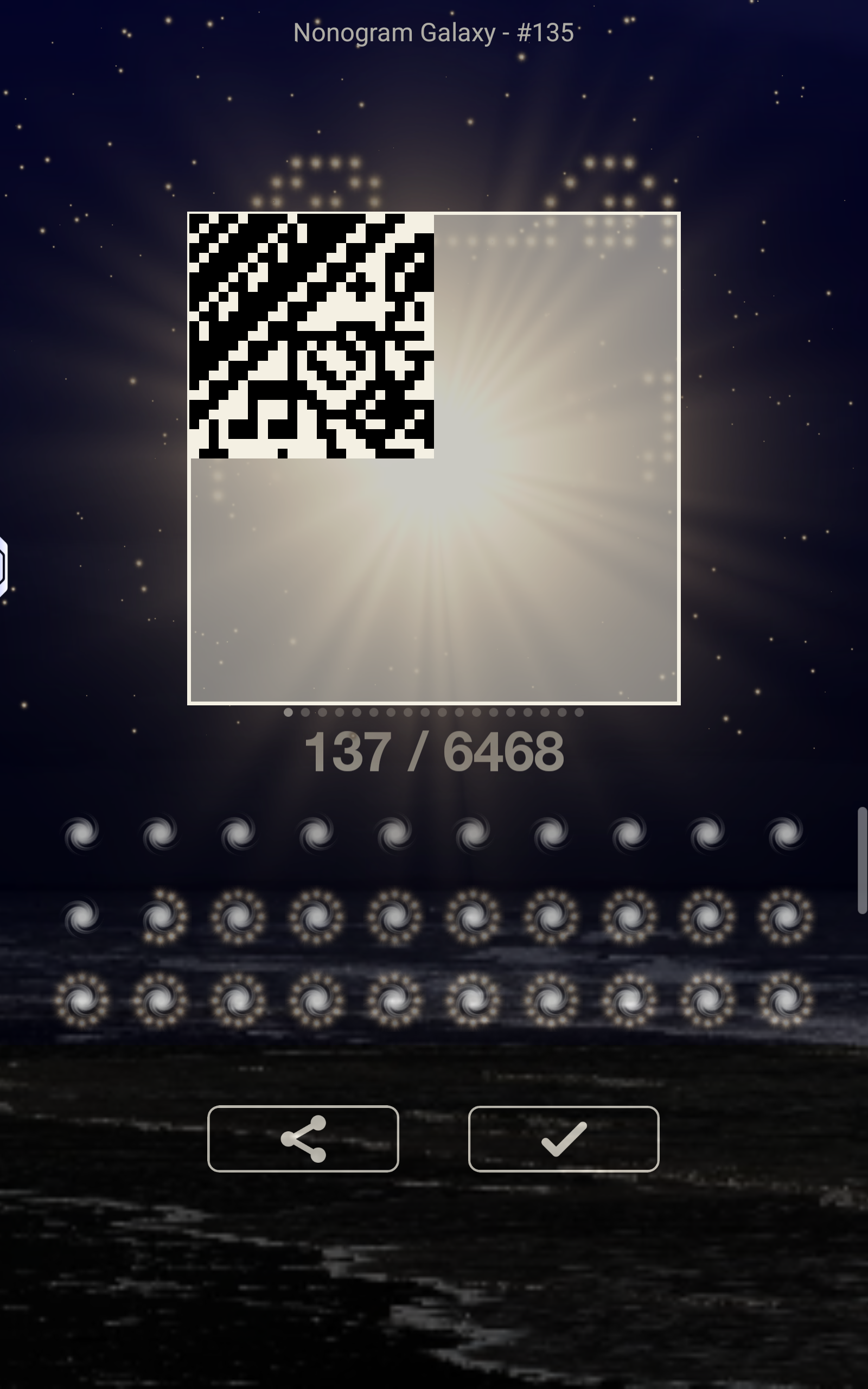Select the first ringed swirl in bottom row

point(82,1001)
